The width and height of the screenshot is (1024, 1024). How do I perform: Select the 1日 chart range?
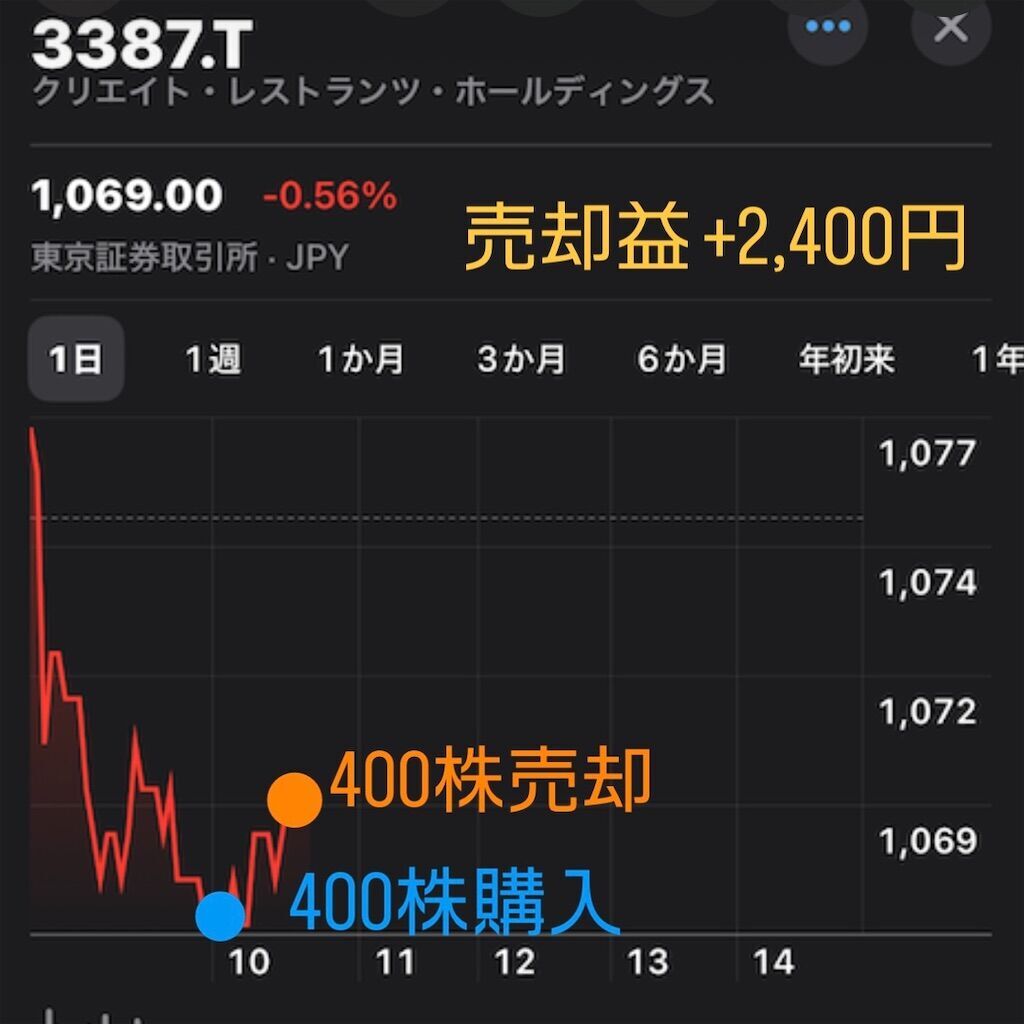pyautogui.click(x=76, y=359)
